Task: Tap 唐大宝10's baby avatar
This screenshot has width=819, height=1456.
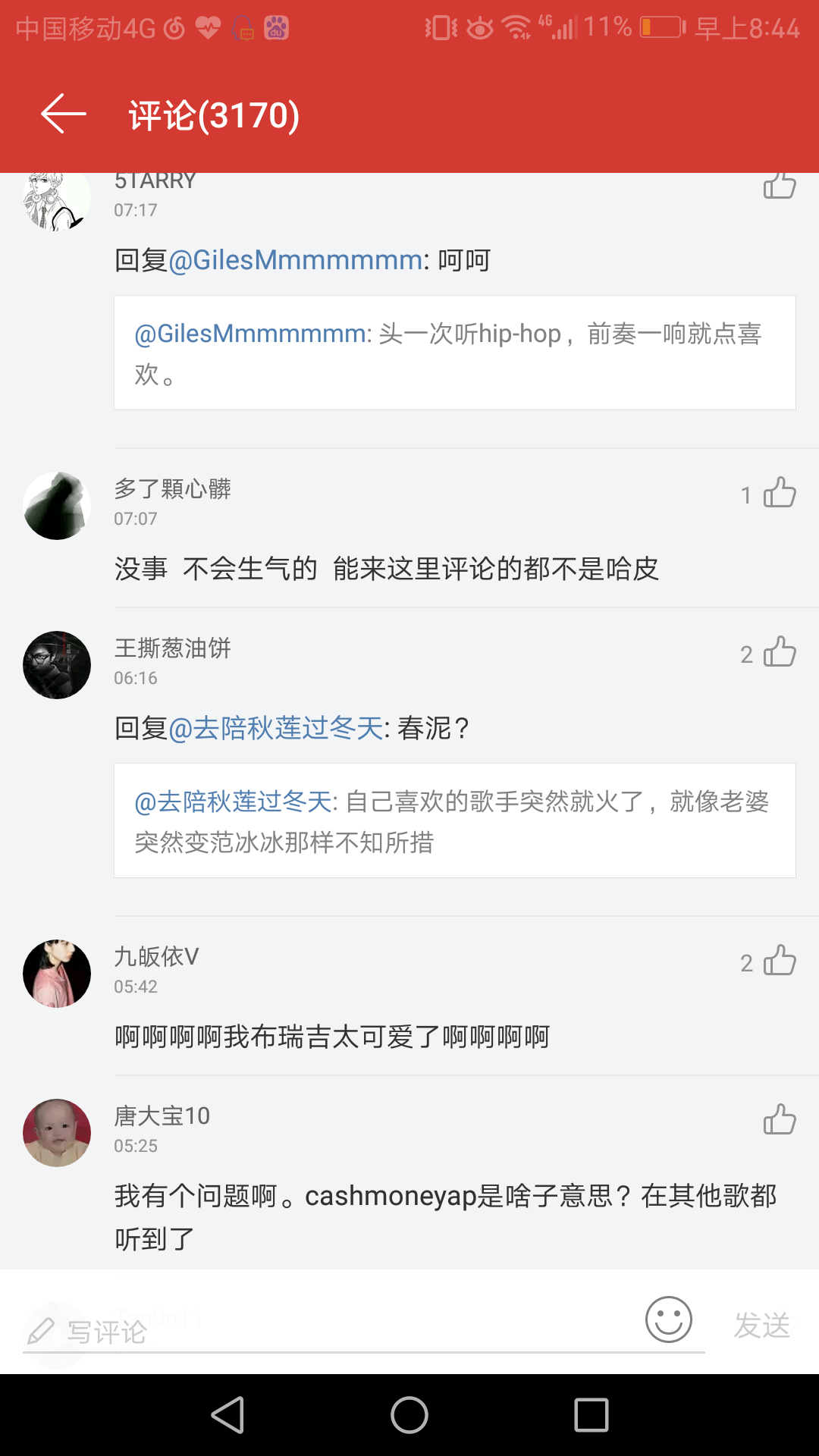Action: (x=57, y=1133)
